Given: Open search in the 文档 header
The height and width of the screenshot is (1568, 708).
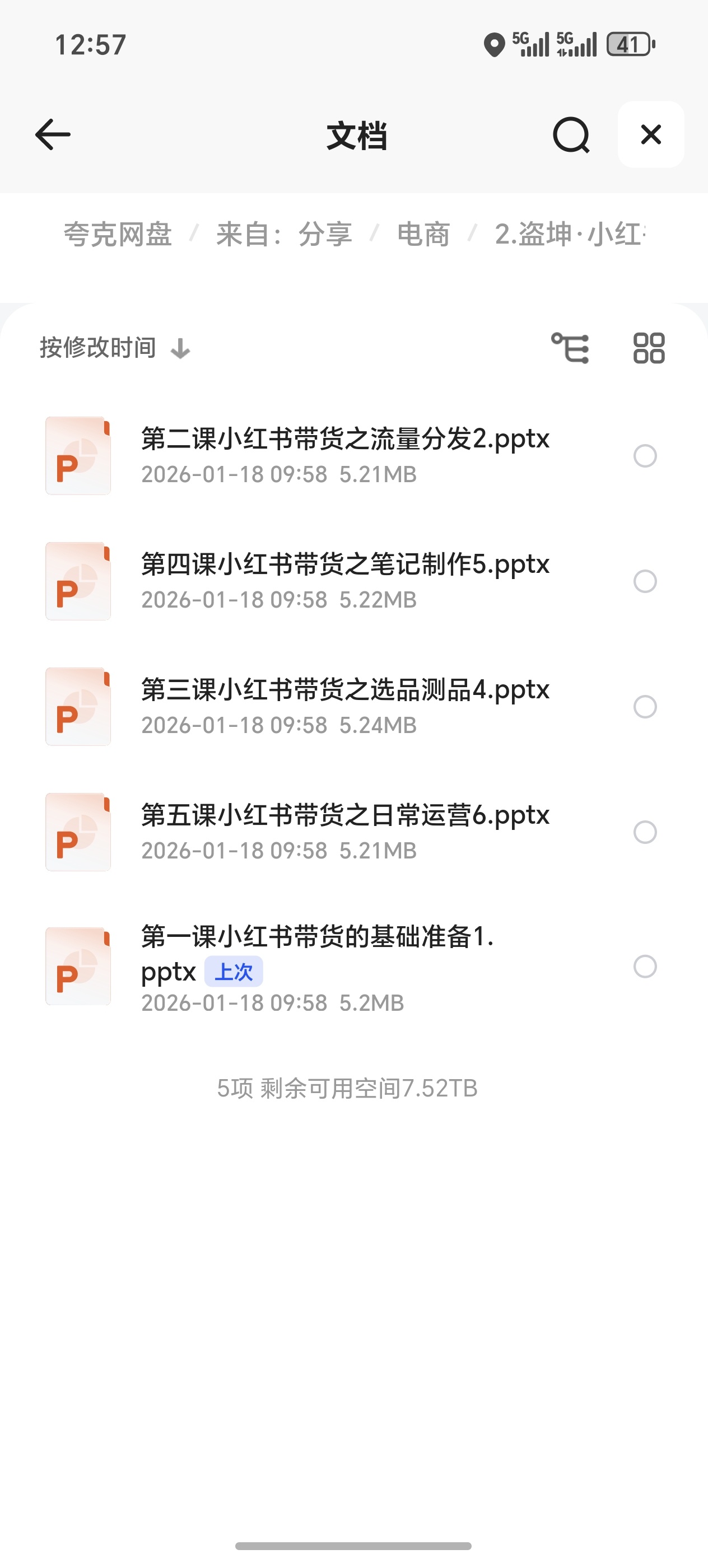Looking at the screenshot, I should coord(570,135).
